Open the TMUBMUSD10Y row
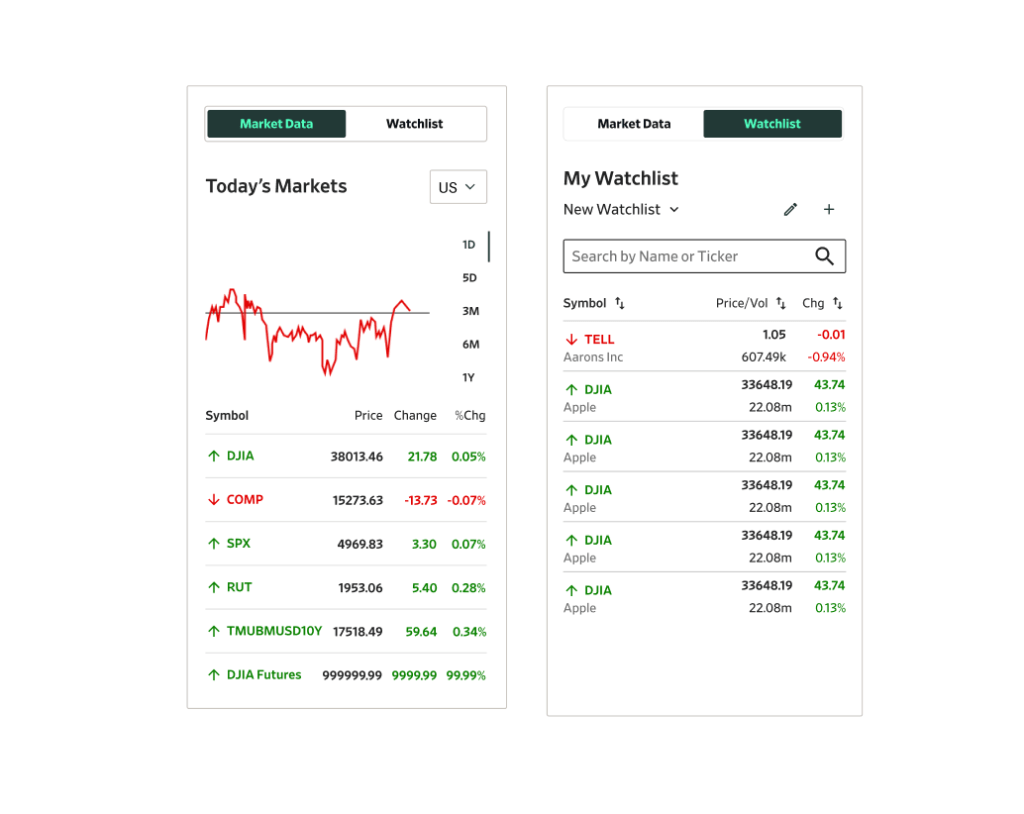1024x814 pixels. tap(345, 632)
